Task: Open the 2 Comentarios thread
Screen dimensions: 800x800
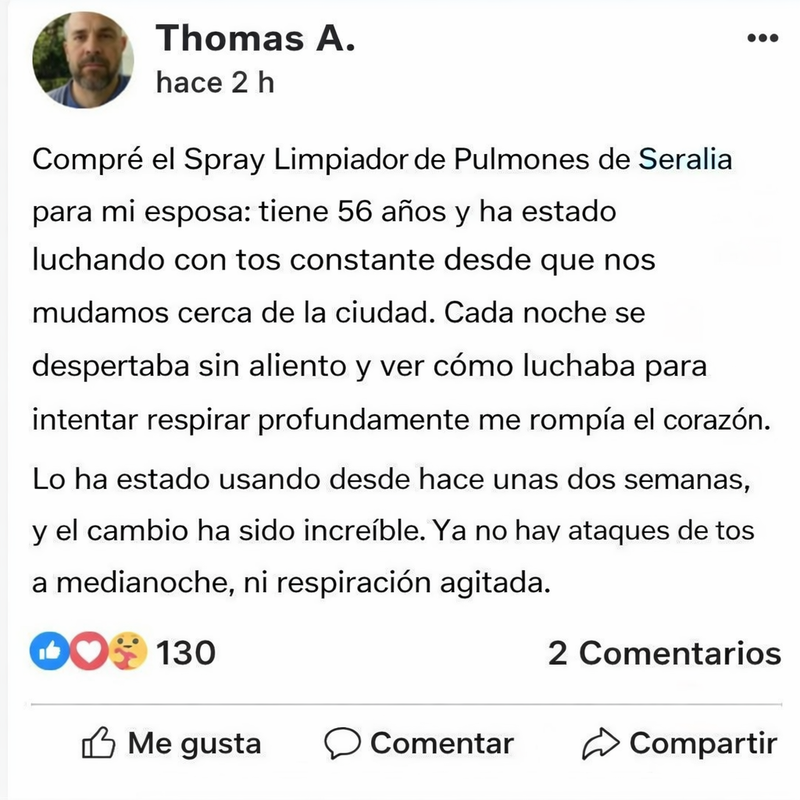Action: coord(664,653)
